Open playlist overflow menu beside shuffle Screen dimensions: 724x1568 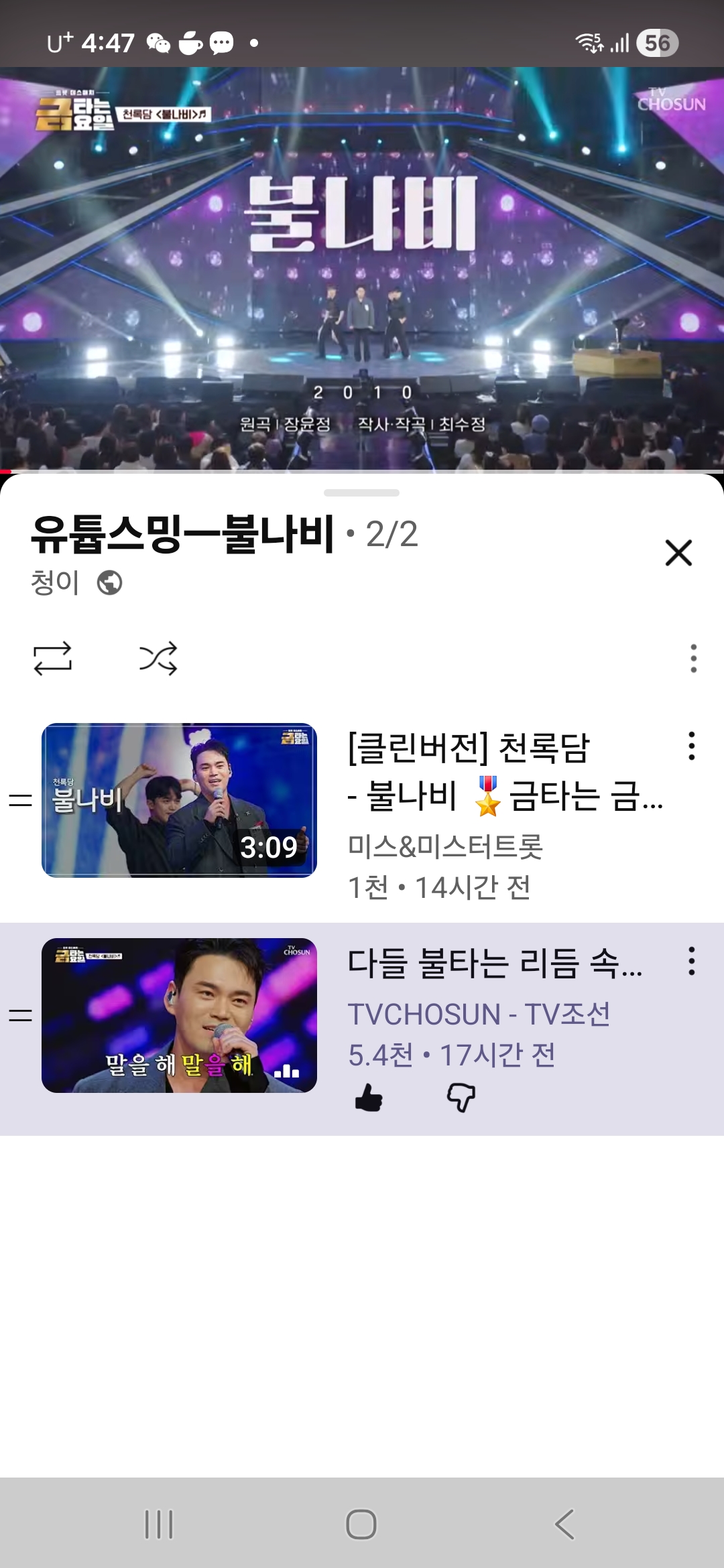693,658
